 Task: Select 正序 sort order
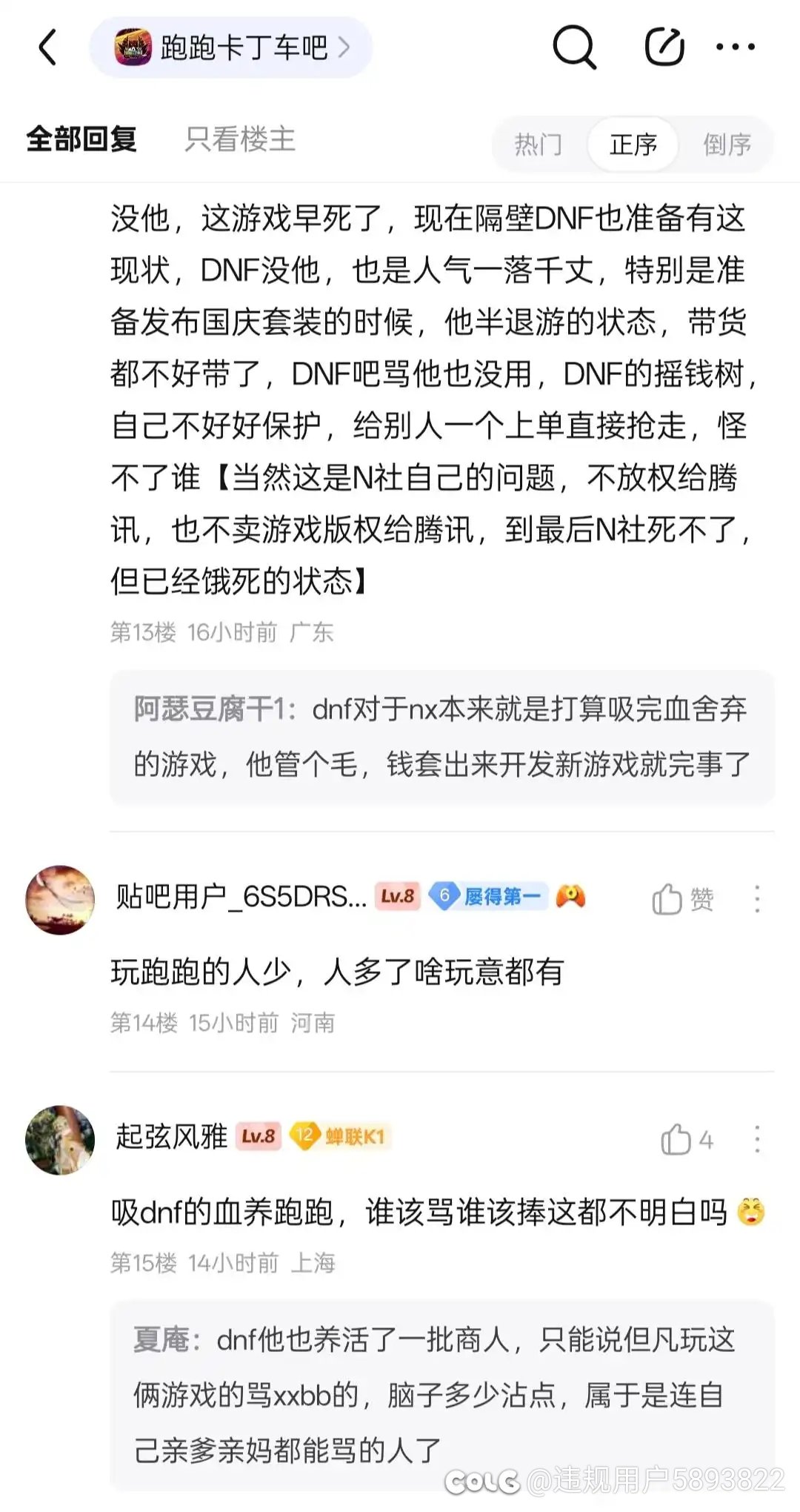[633, 144]
